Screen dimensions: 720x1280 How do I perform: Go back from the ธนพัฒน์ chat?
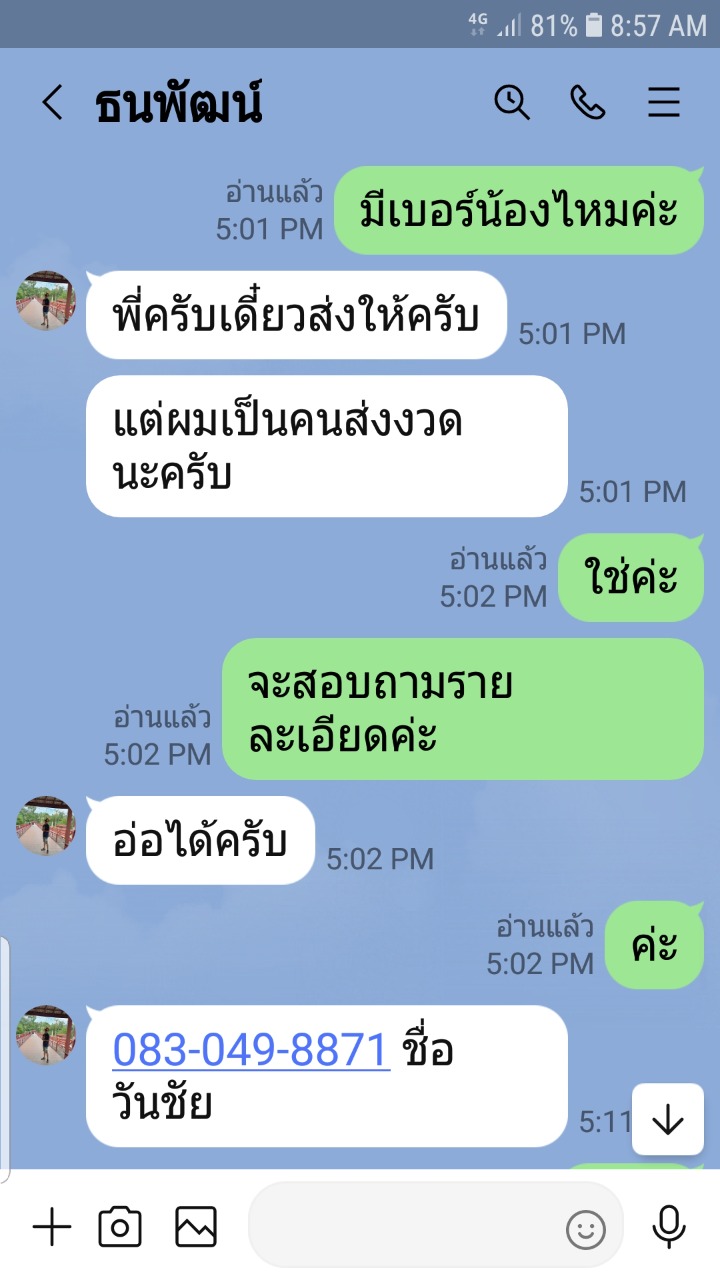tap(52, 103)
